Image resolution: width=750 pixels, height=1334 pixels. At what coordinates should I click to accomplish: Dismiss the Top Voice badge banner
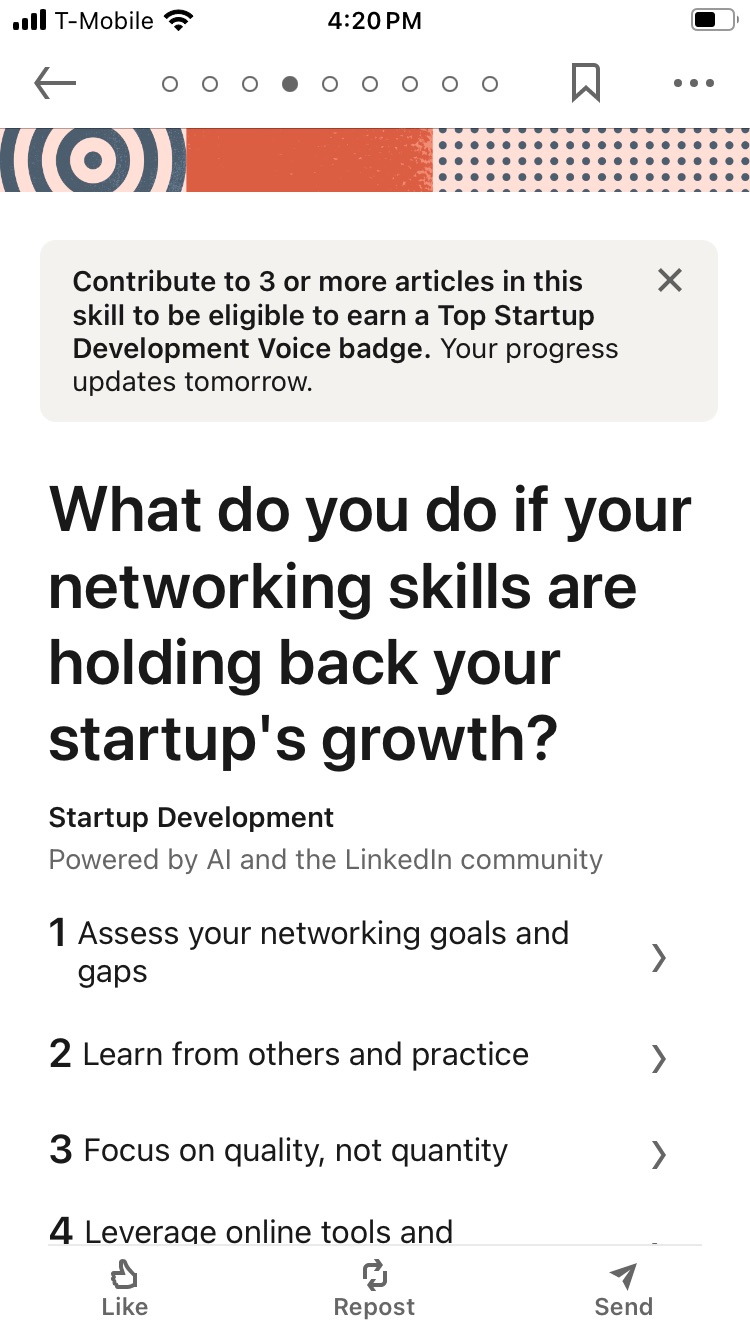point(669,281)
